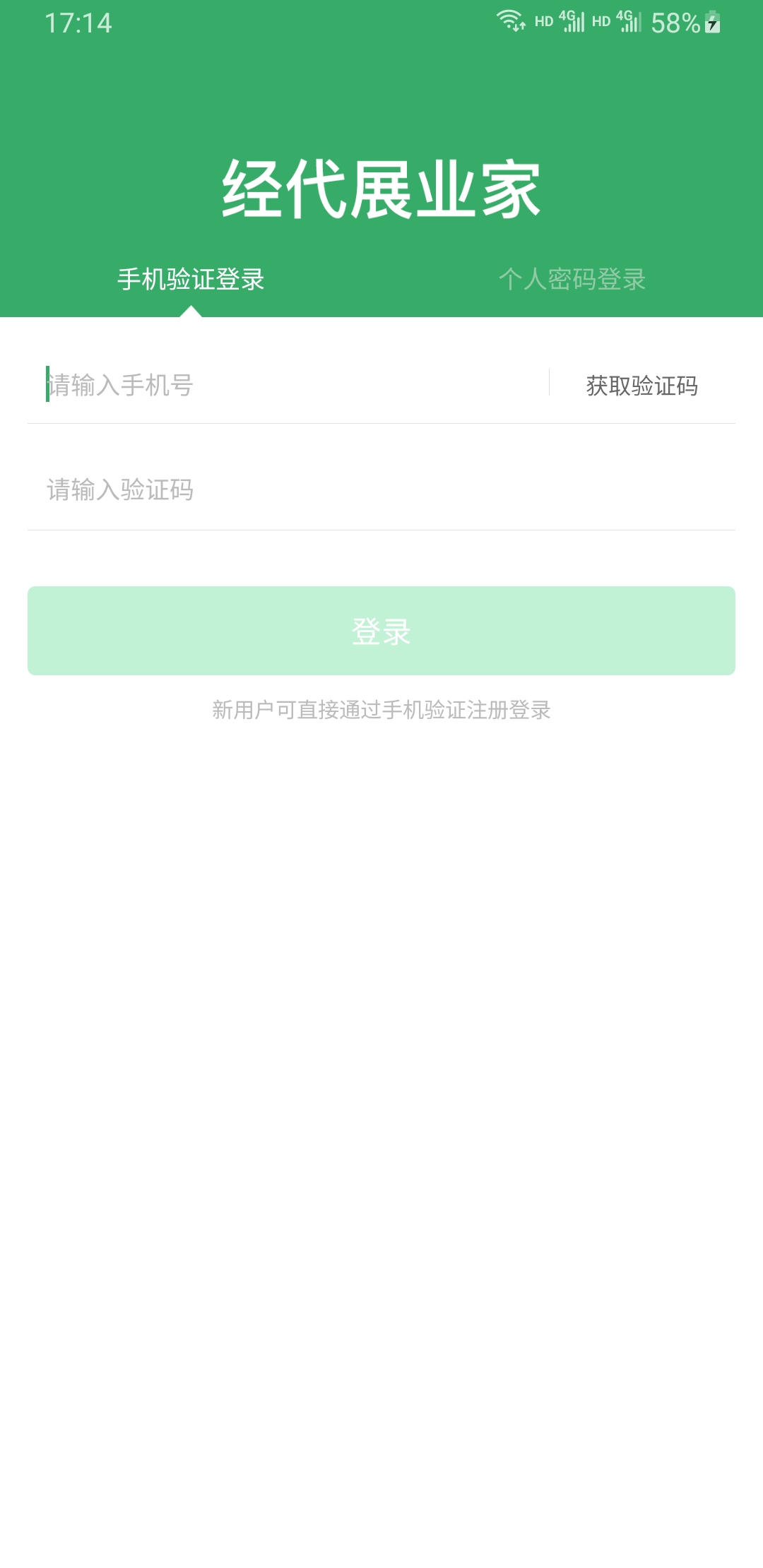Focus the 请输入验证码 code field
This screenshot has width=763, height=1568.
click(x=353, y=489)
